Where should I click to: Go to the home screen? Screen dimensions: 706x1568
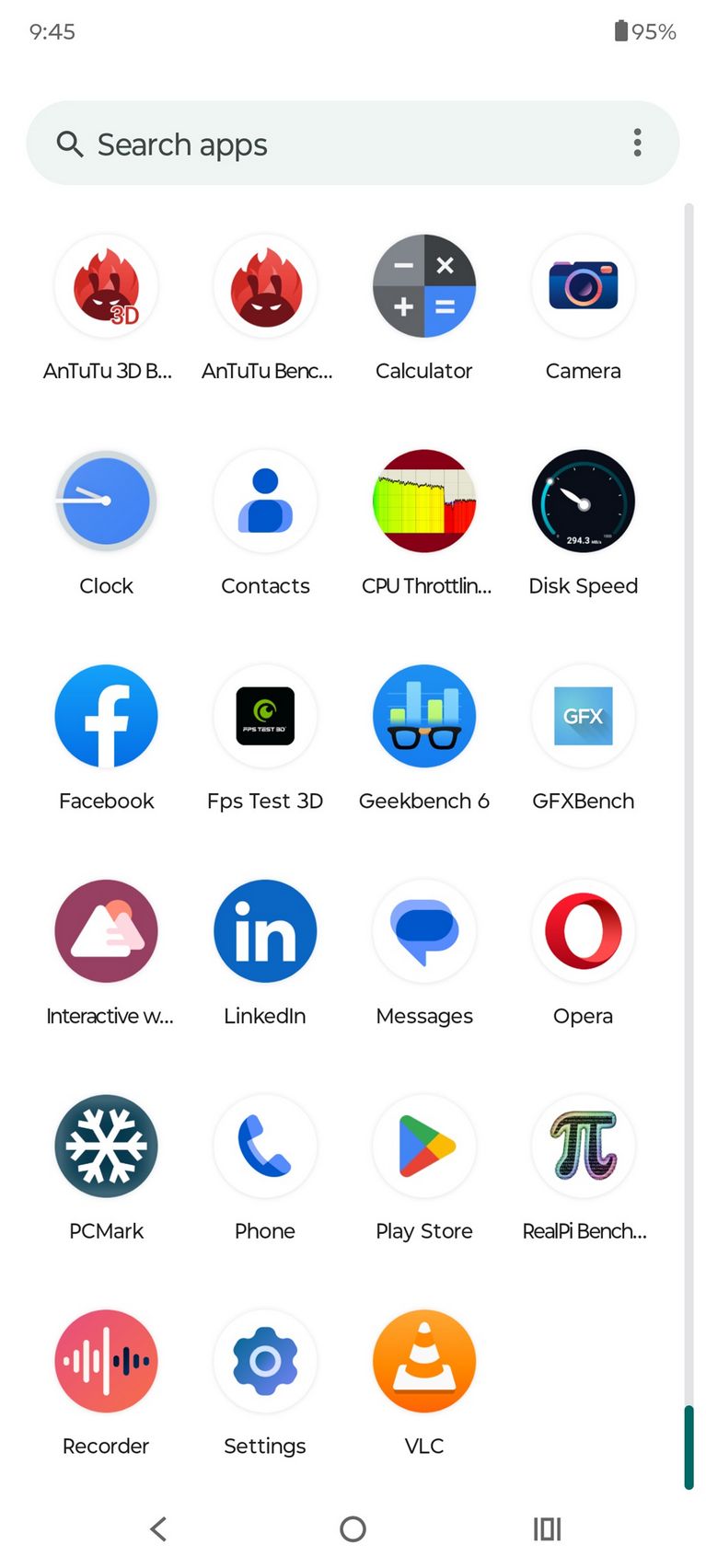(353, 1529)
